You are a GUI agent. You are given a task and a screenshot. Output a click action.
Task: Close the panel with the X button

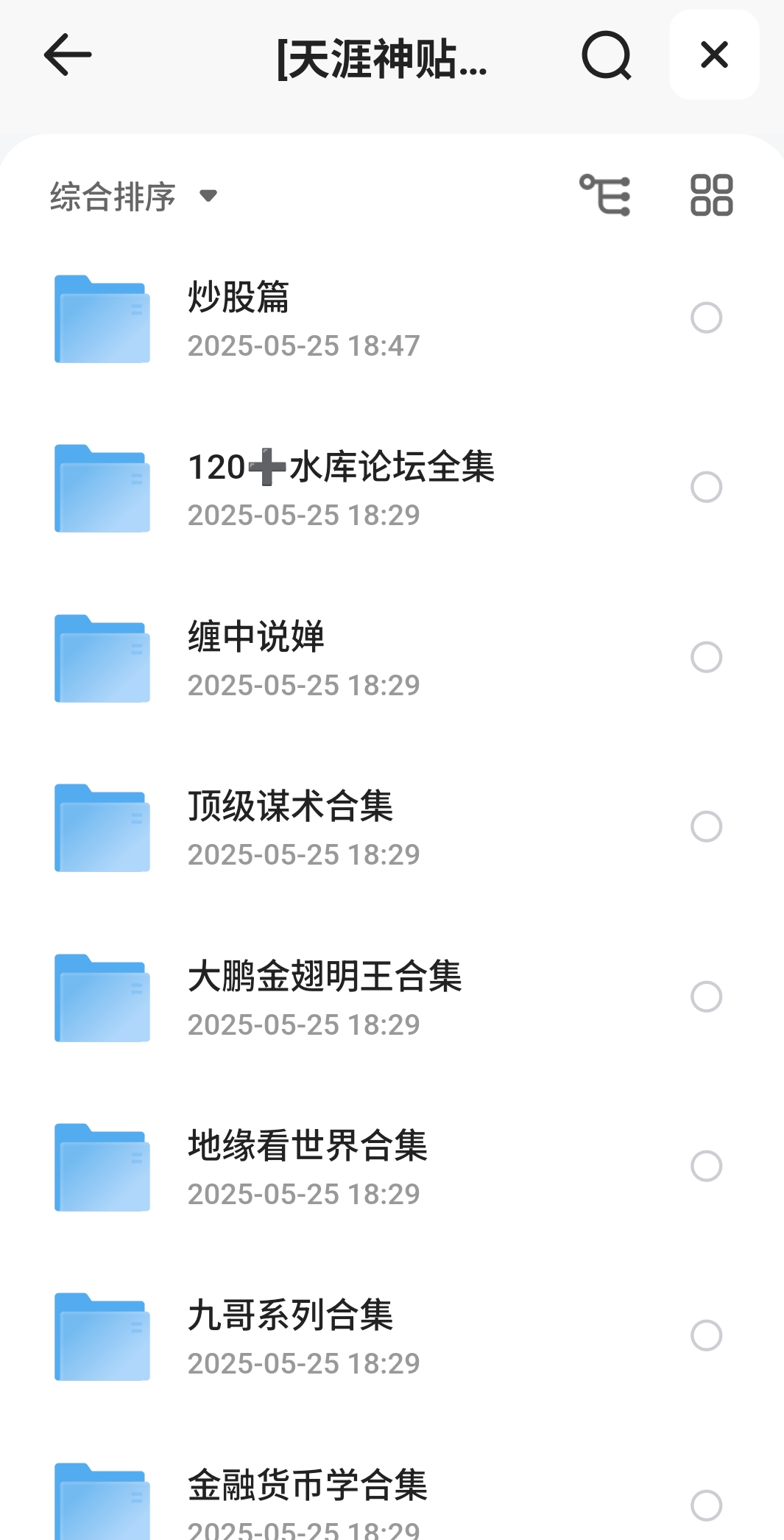[714, 55]
